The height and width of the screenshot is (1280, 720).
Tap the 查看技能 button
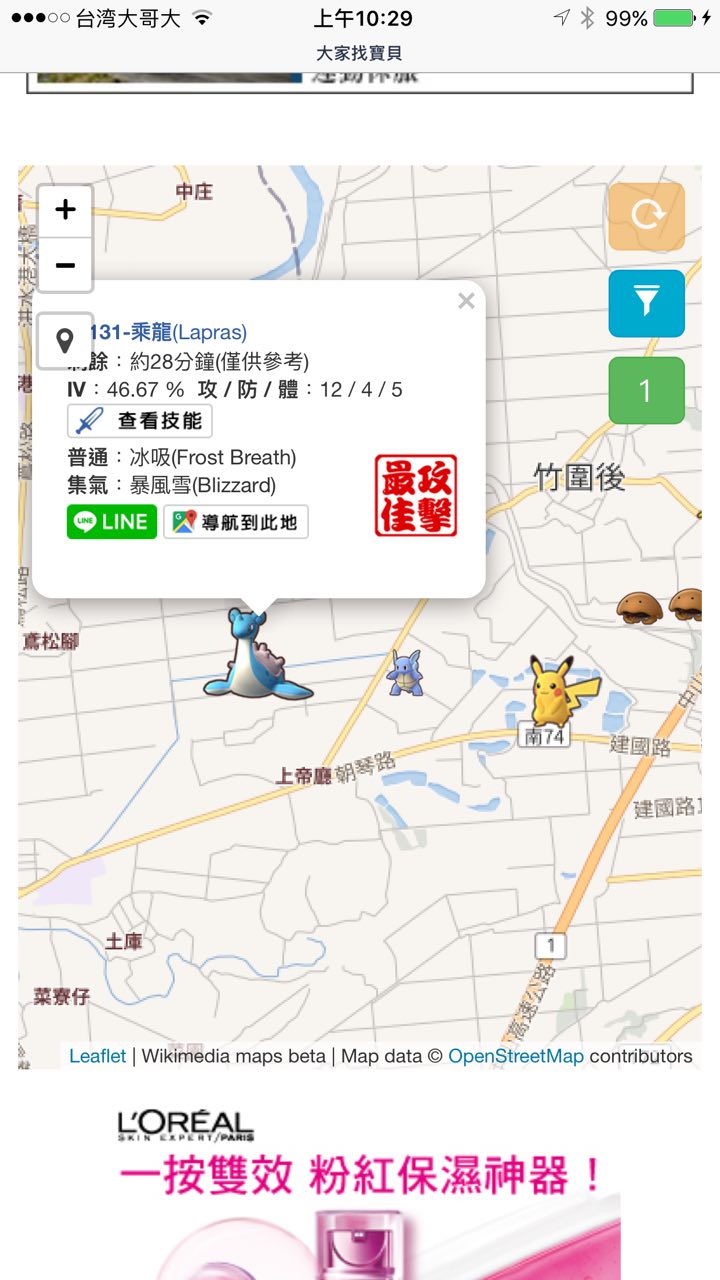(x=140, y=421)
